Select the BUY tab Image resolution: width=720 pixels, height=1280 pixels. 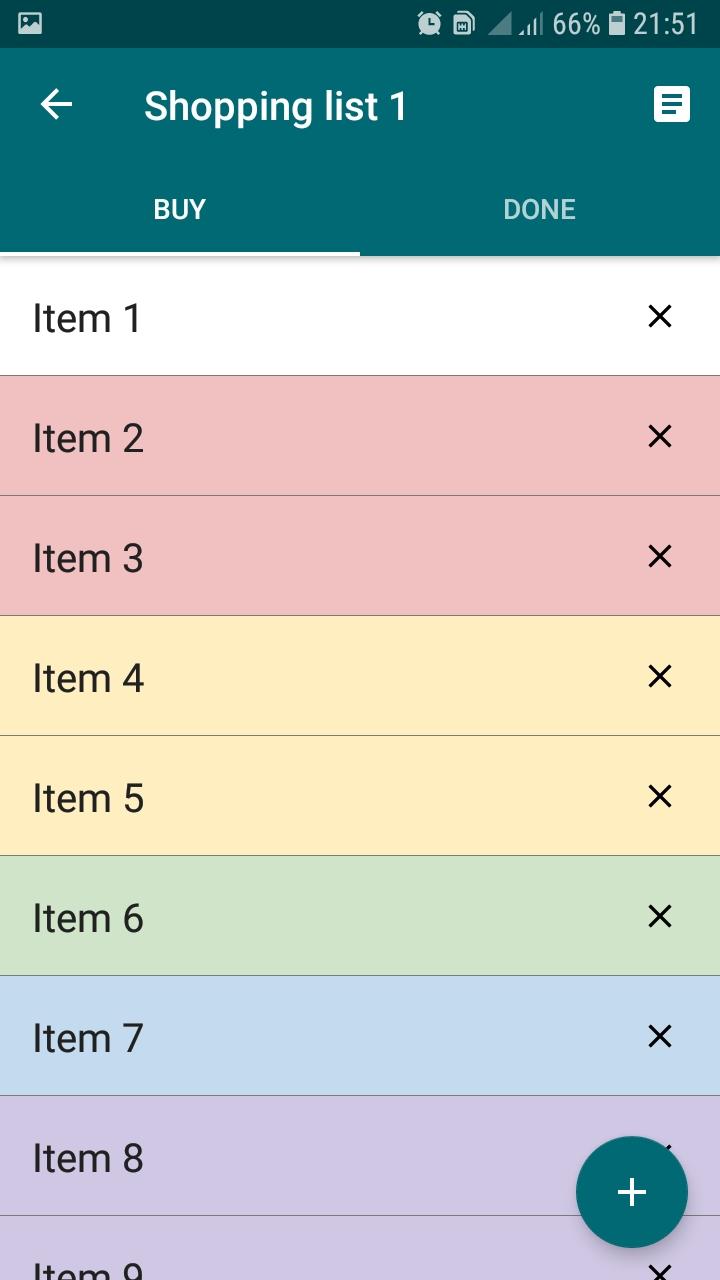[x=180, y=209]
